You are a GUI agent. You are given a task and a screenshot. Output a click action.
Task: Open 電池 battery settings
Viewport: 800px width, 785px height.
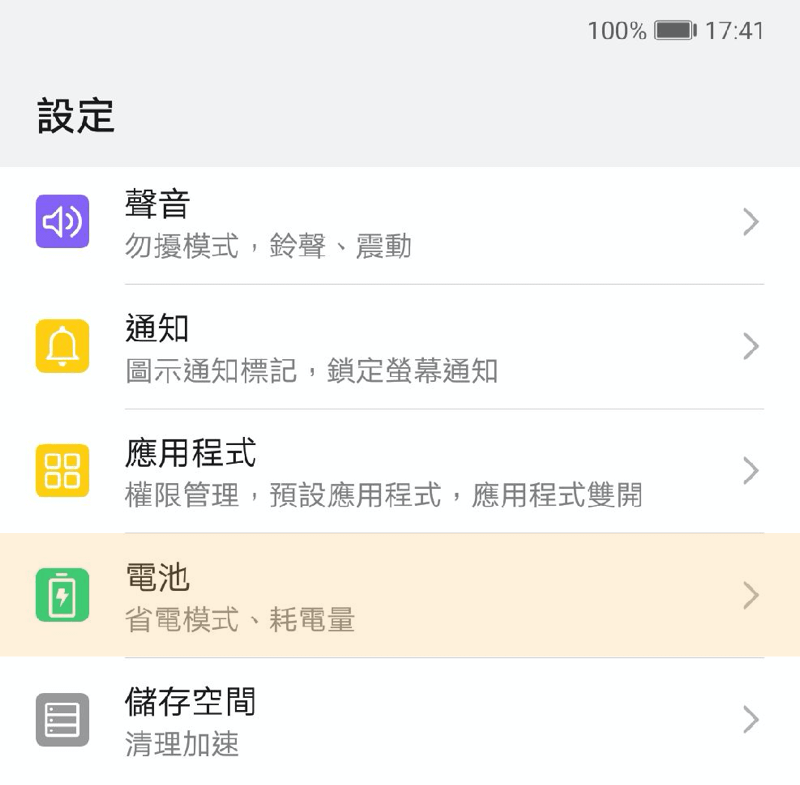pos(400,596)
